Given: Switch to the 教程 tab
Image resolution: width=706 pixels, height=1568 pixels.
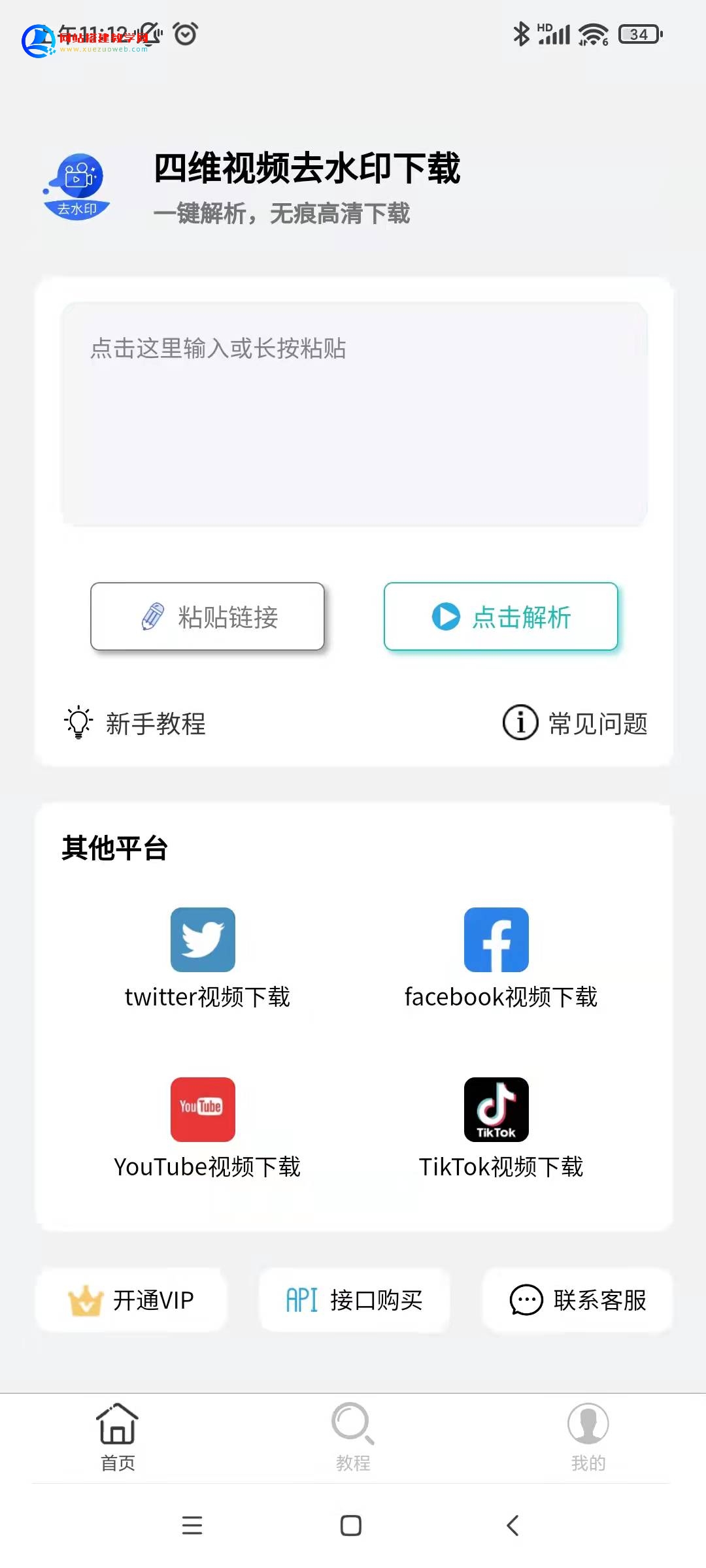Looking at the screenshot, I should (x=353, y=1437).
